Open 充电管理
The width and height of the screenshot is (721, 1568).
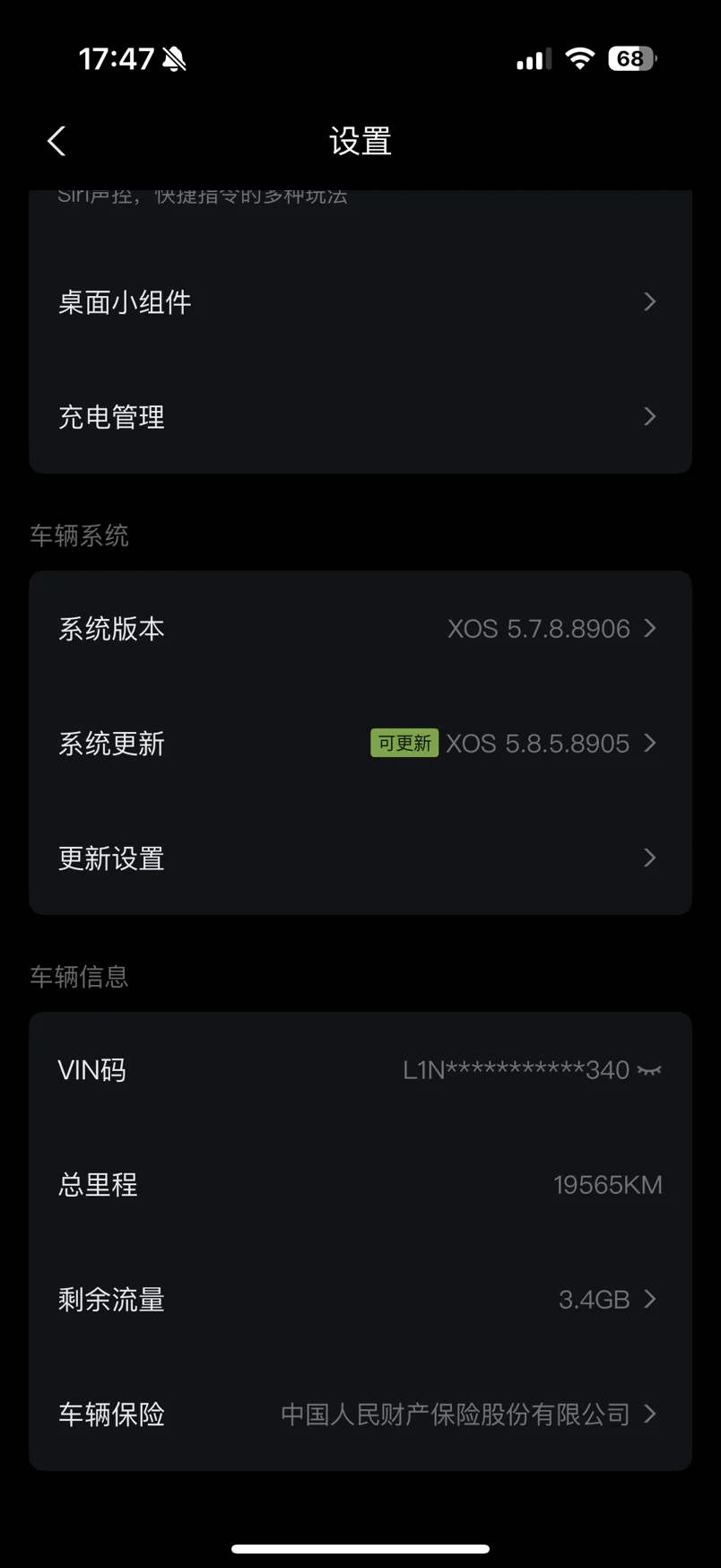coord(360,417)
